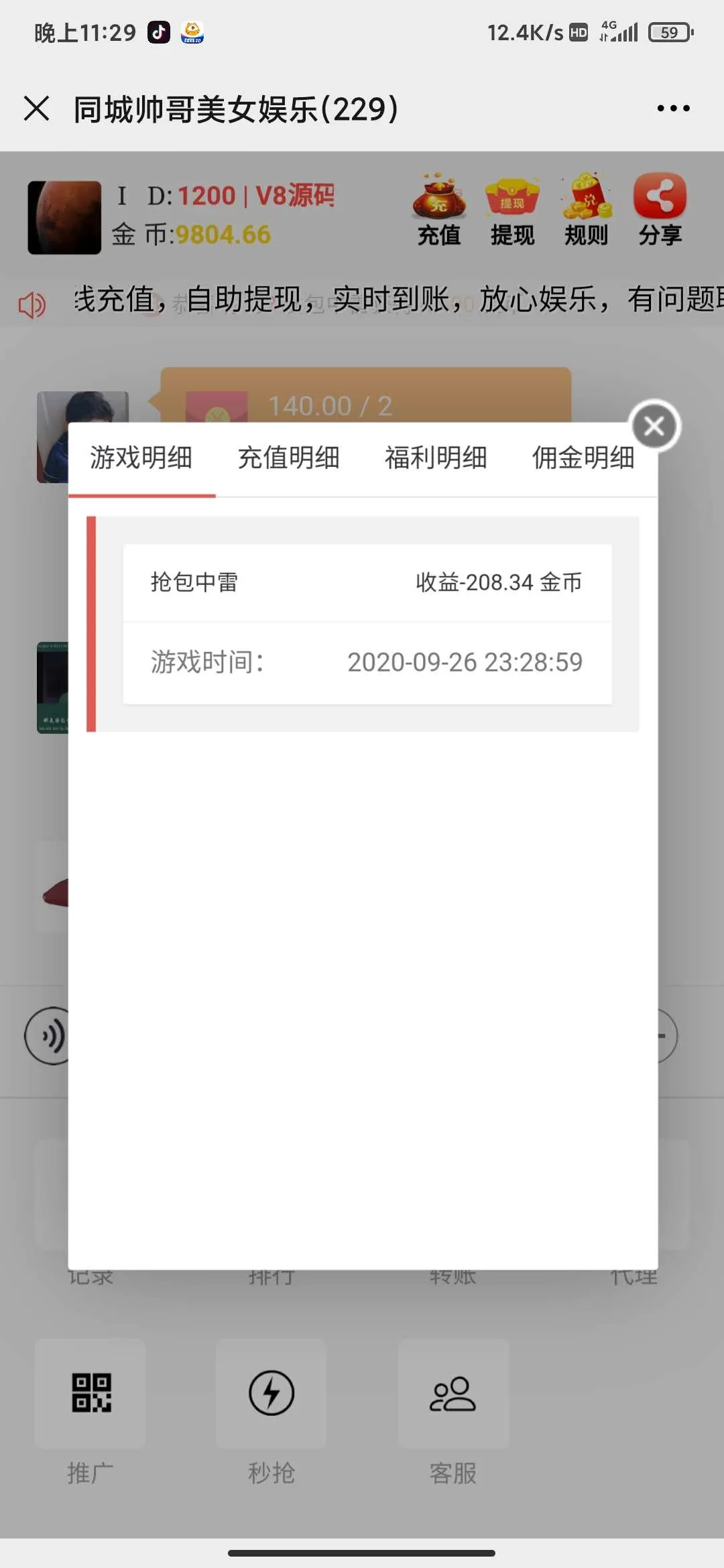Close the details popup dialog

pyautogui.click(x=654, y=426)
